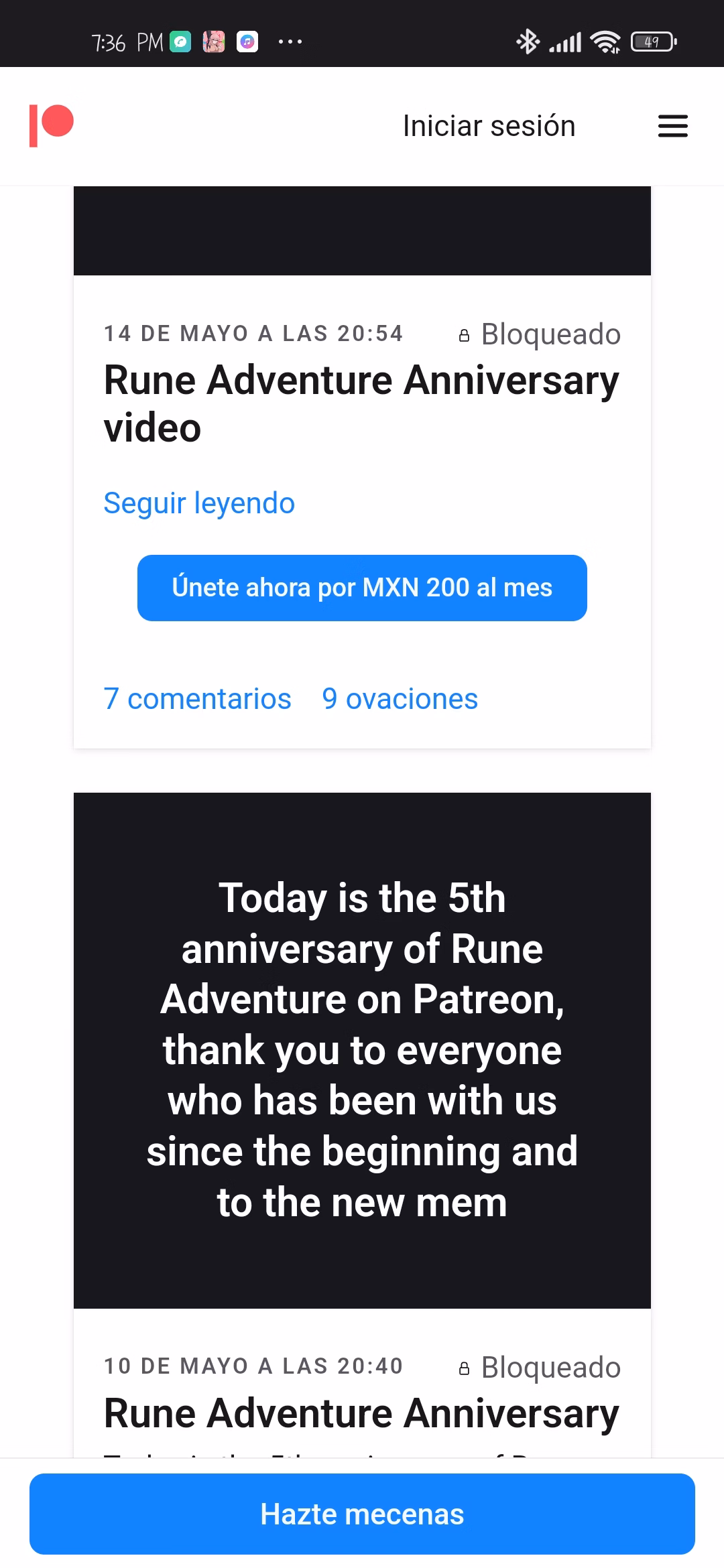Click the Bloqueado label on the first post
Screen dimensions: 724x1568
(x=550, y=333)
